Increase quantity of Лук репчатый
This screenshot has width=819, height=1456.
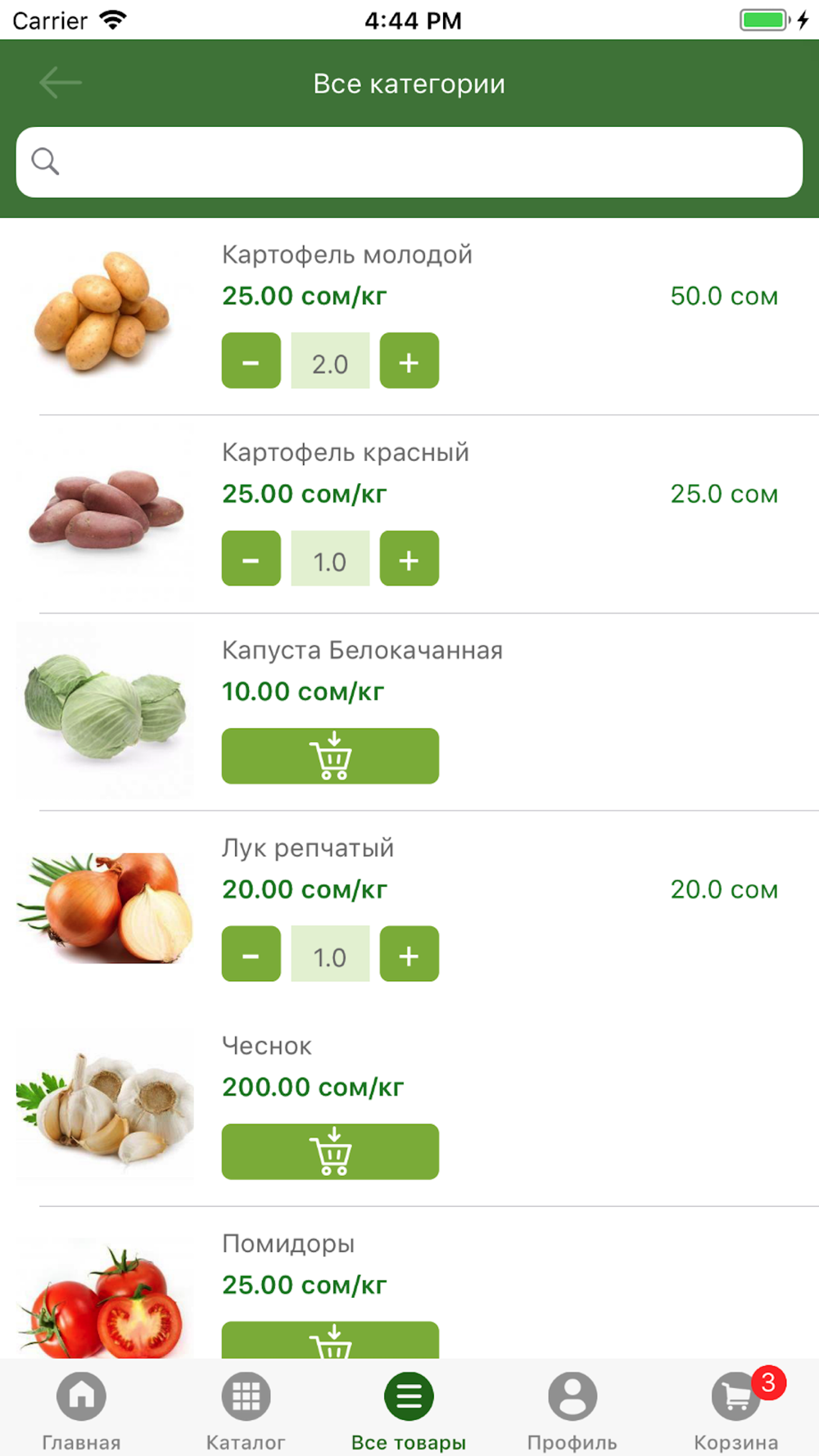point(409,954)
